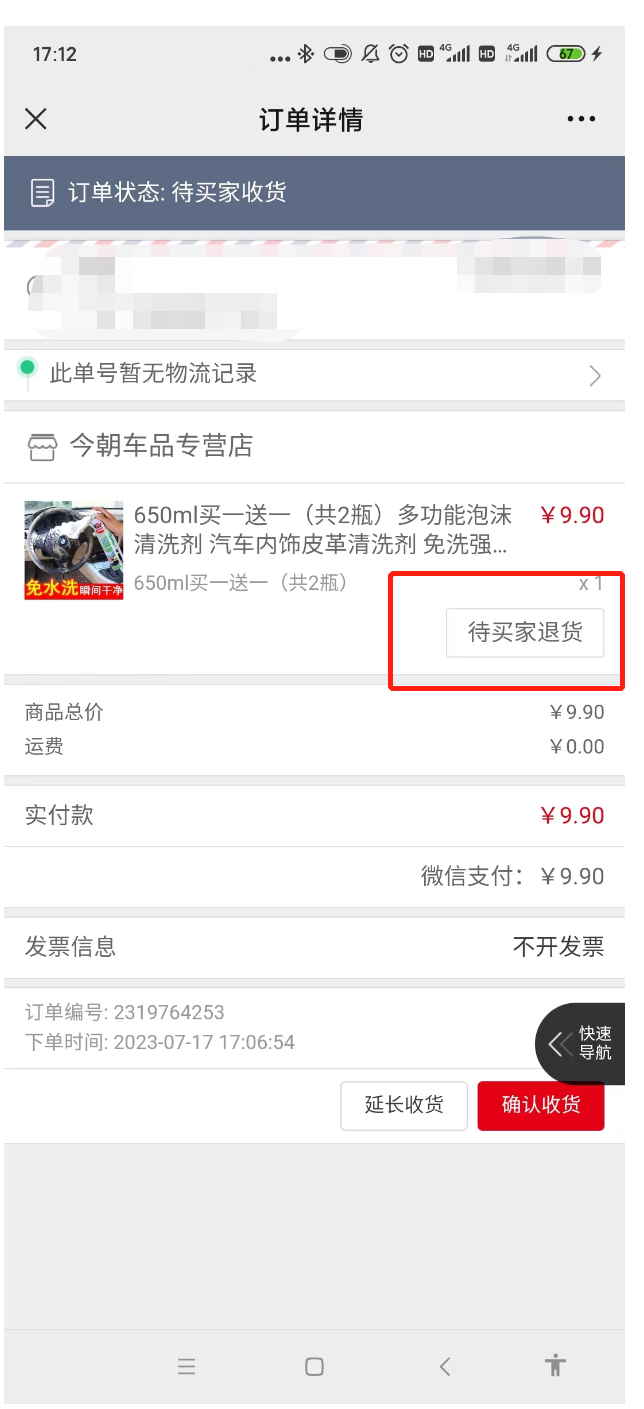Image resolution: width=644 pixels, height=1409 pixels.
Task: Tap the 待买家退货 button
Action: [525, 633]
